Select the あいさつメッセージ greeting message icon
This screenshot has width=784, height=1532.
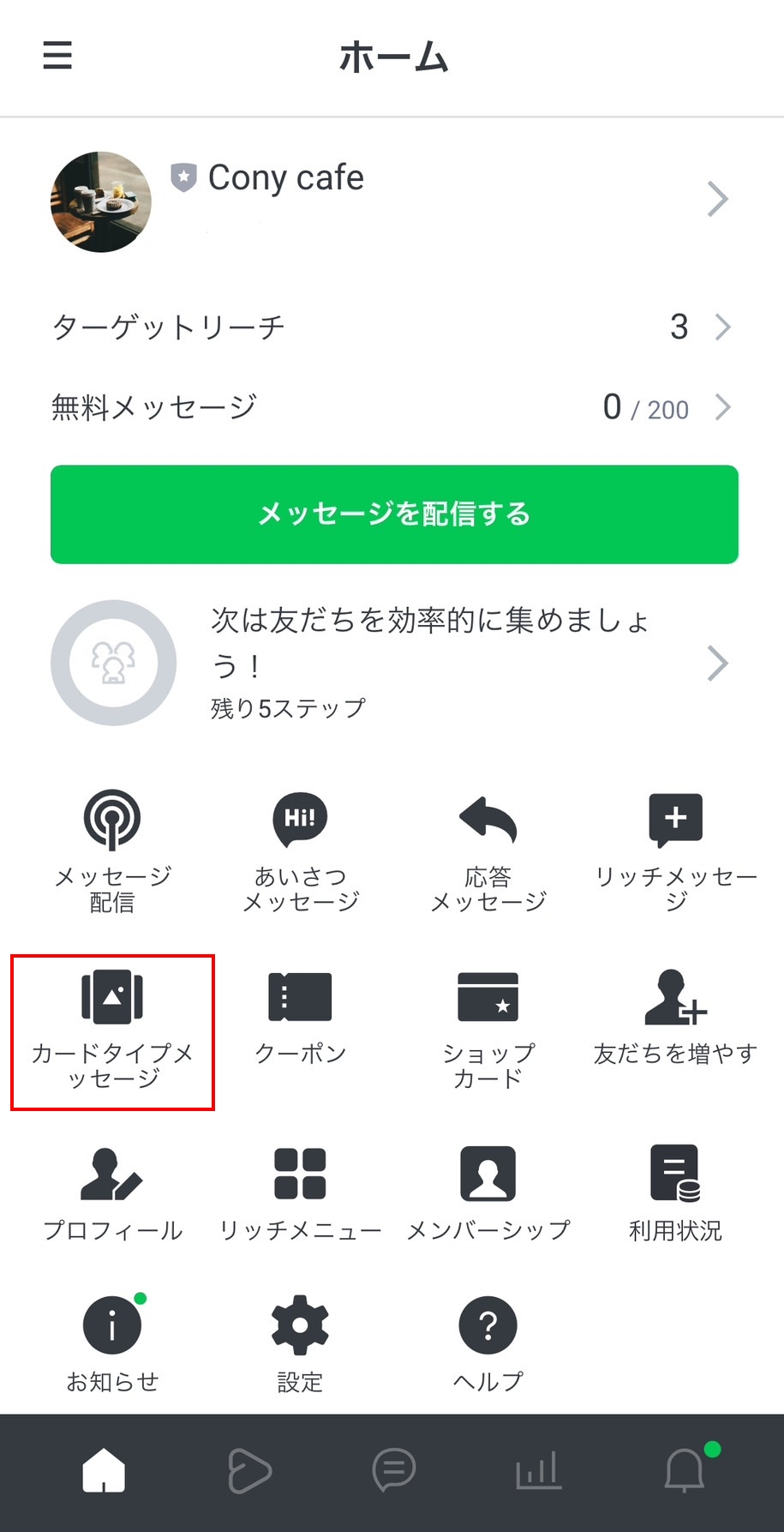[x=299, y=849]
